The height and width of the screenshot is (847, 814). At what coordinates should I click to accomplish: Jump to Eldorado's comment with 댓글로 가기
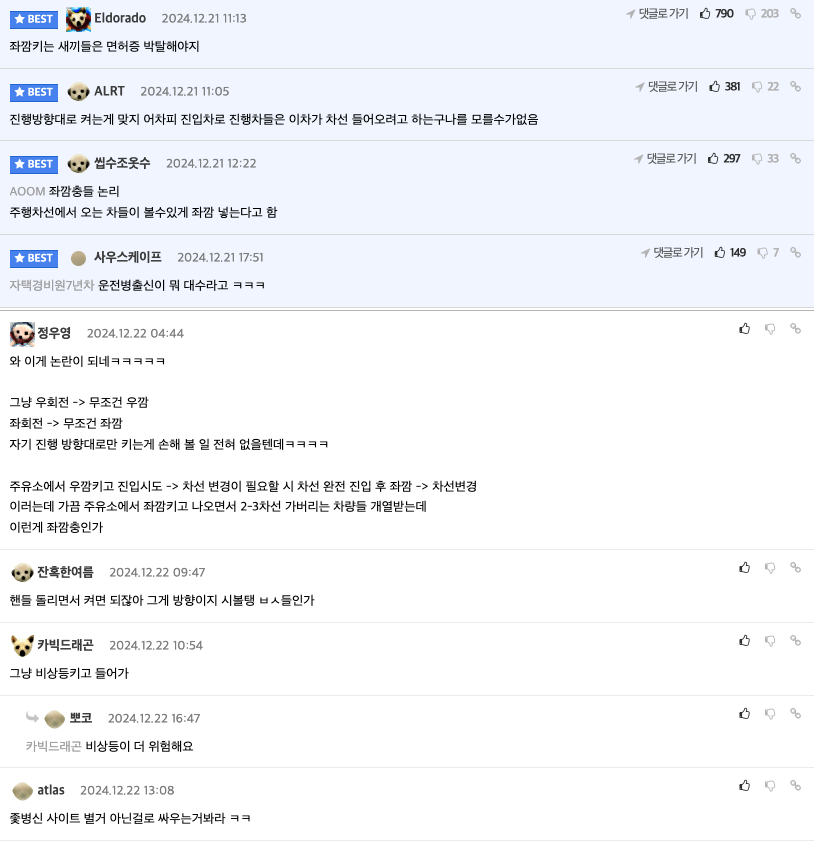658,14
